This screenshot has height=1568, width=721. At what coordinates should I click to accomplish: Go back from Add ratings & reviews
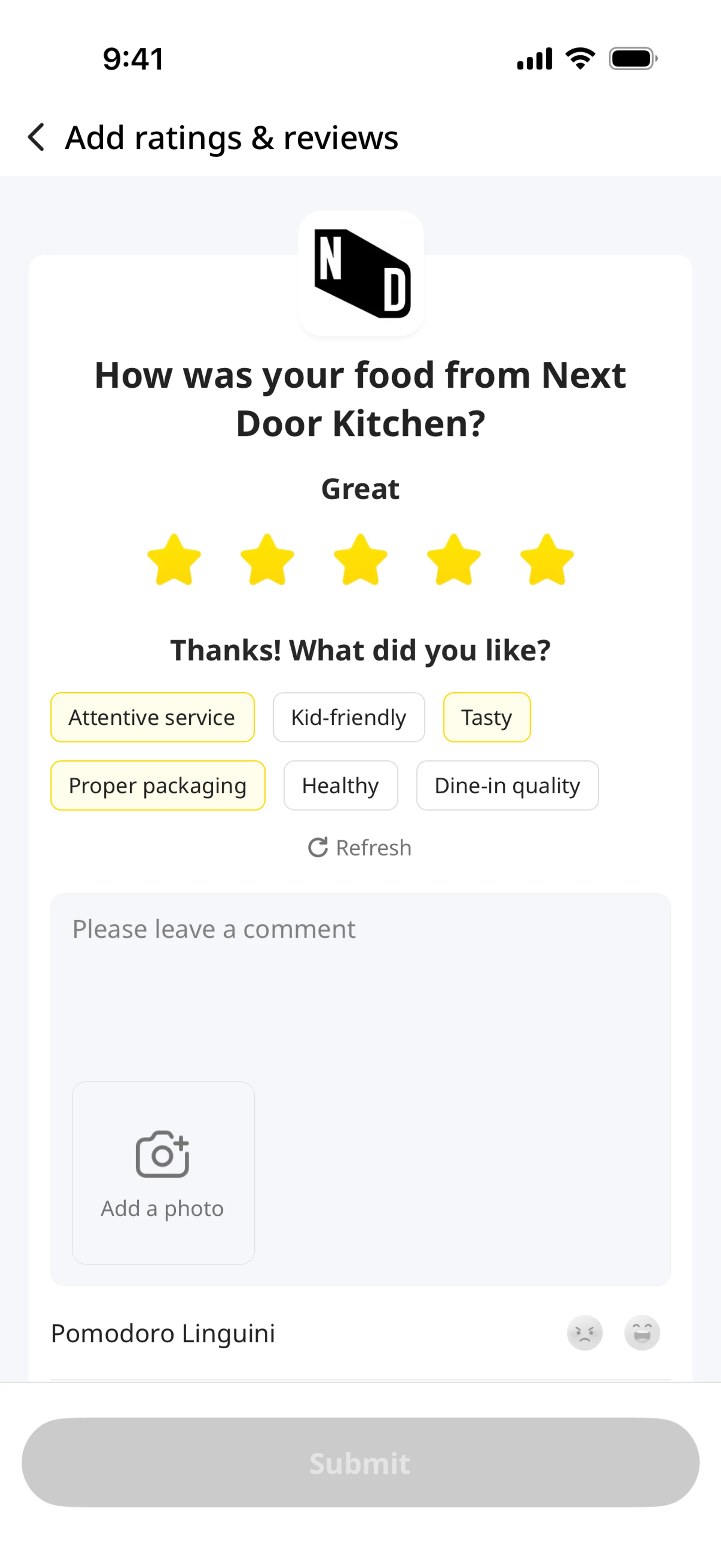(x=36, y=137)
